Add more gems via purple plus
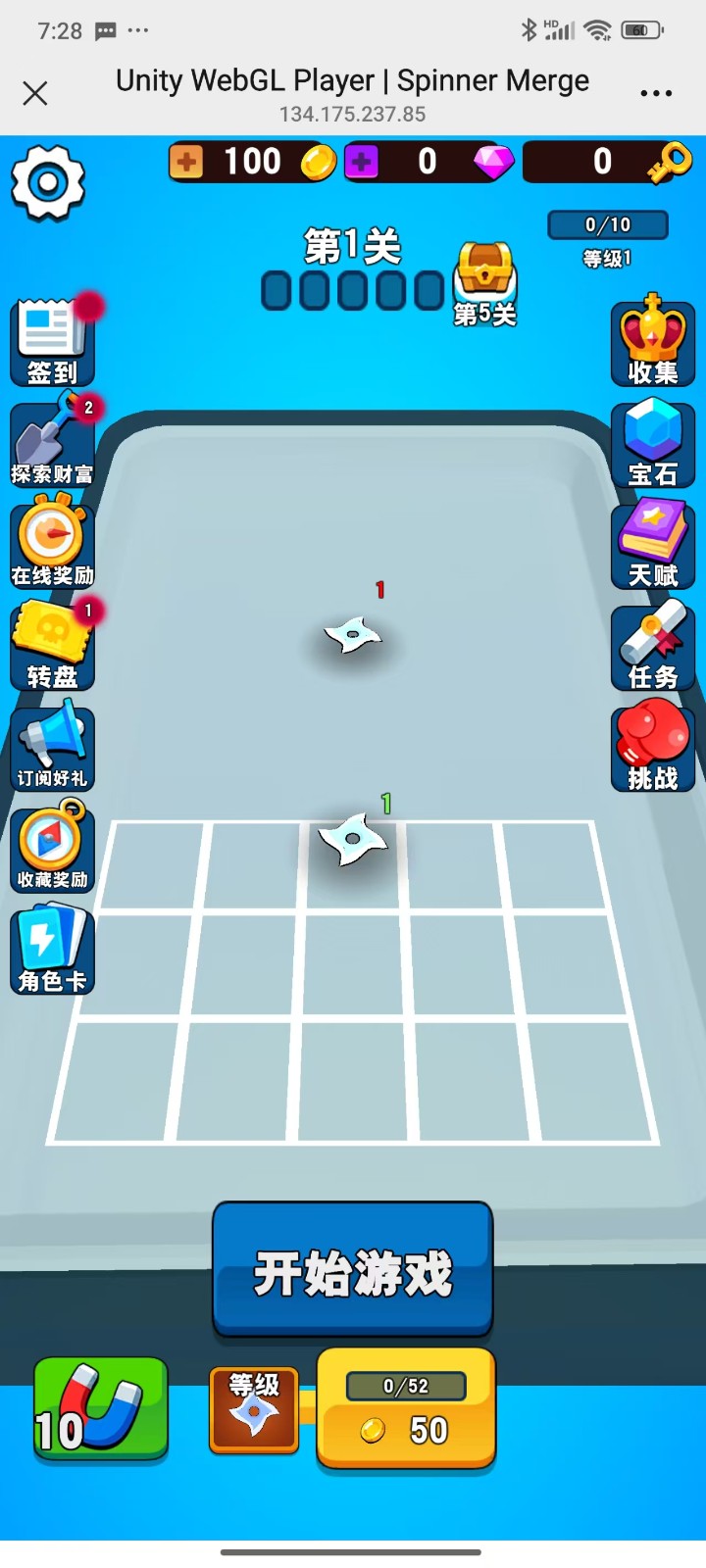Image resolution: width=706 pixels, height=1568 pixels. 362,162
